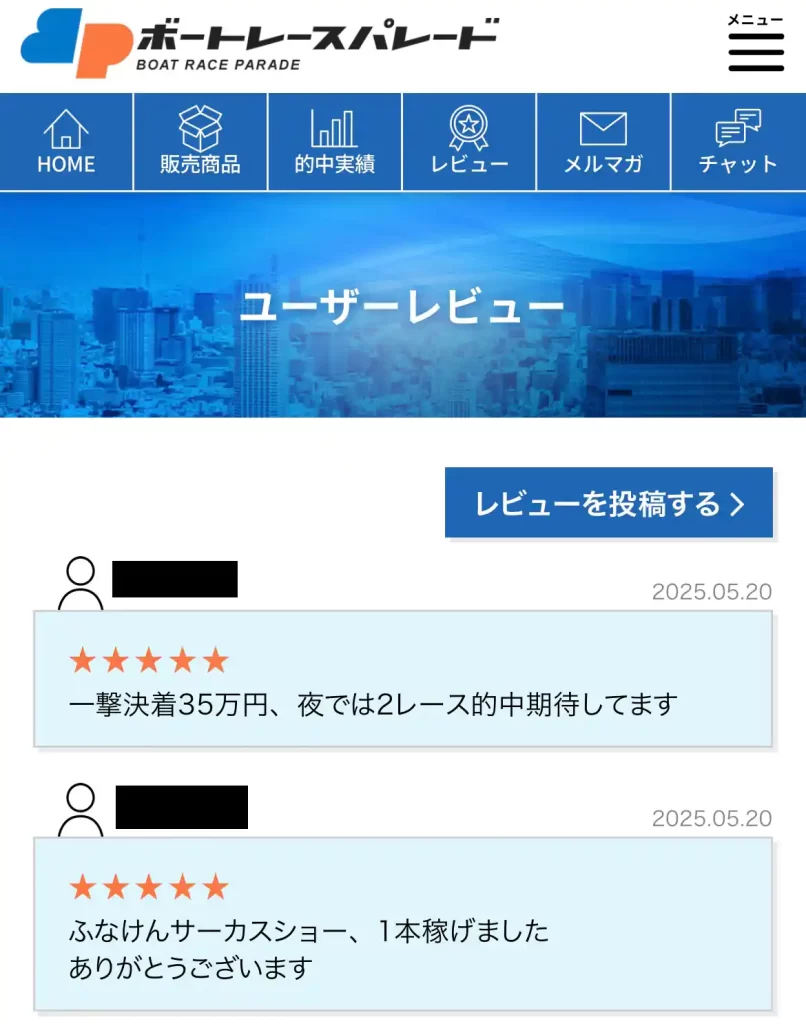Screen dimensions: 806x1024
Task: Click the 的中実績 bar chart icon
Action: pyautogui.click(x=334, y=125)
